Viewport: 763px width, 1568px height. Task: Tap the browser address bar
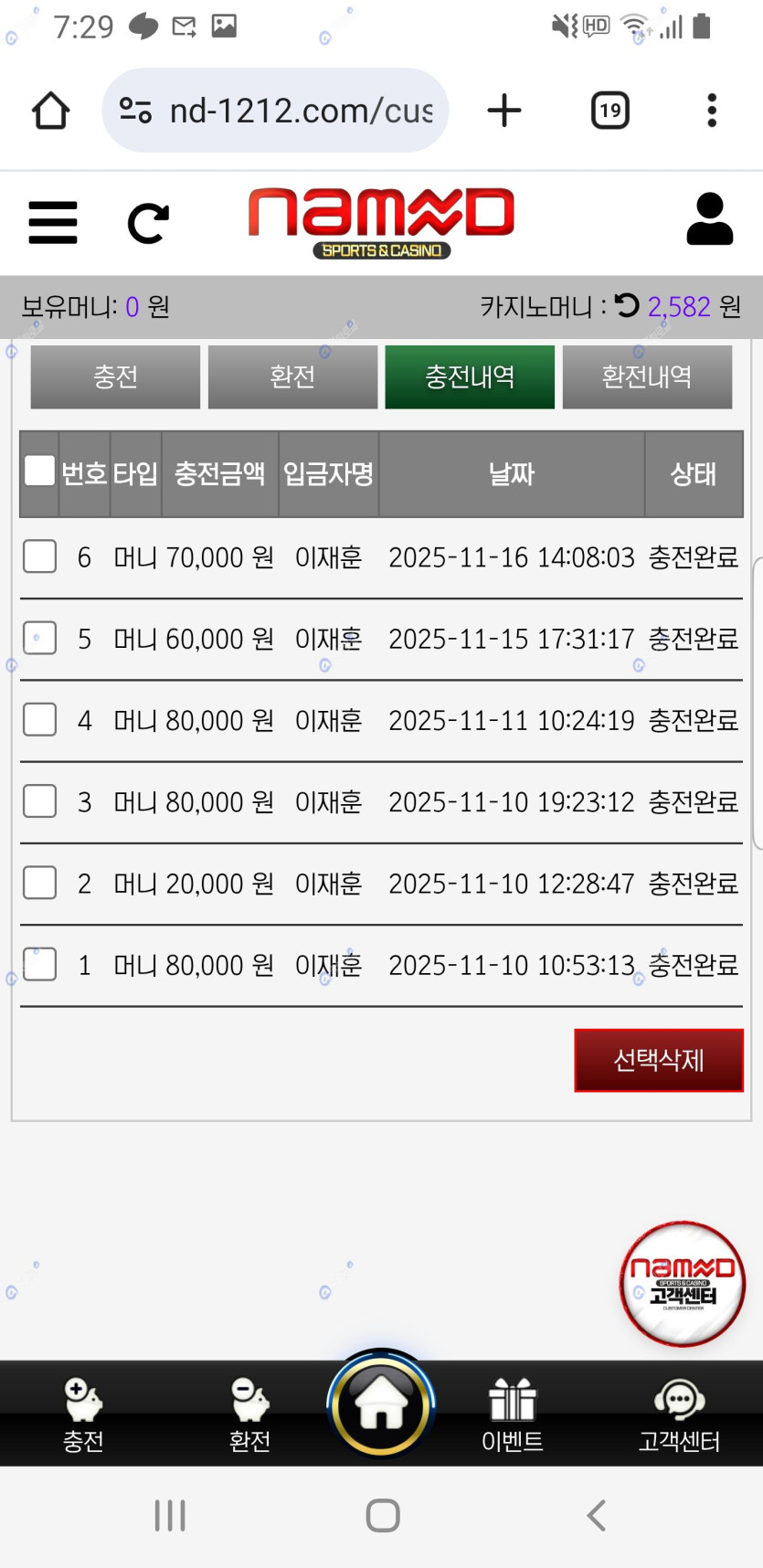(275, 111)
